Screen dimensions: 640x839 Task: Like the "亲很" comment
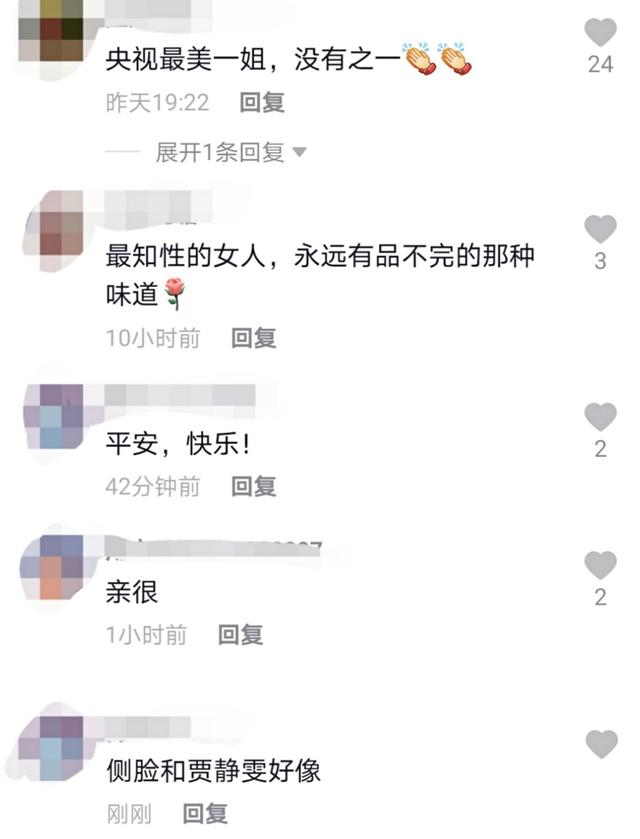600,566
